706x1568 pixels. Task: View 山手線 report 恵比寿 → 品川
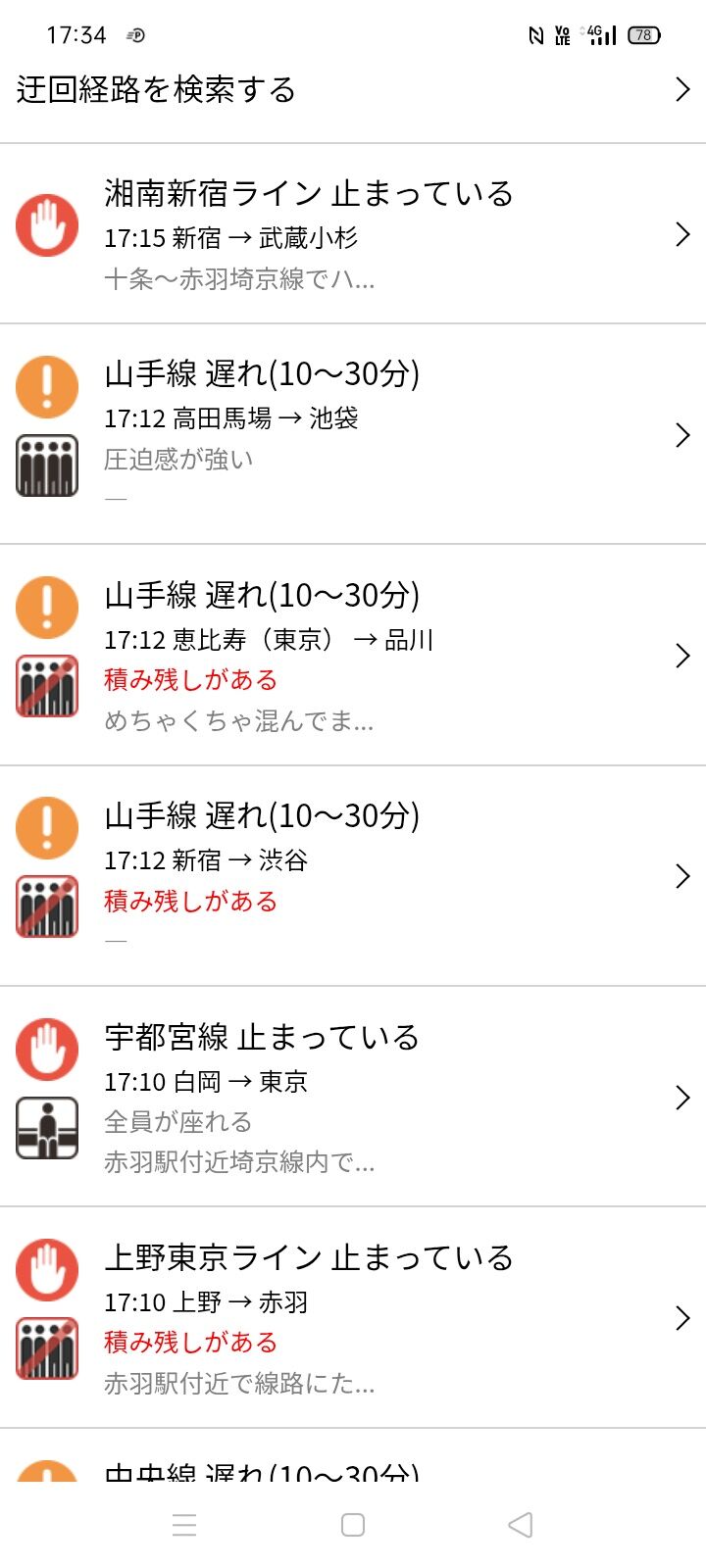tap(353, 656)
